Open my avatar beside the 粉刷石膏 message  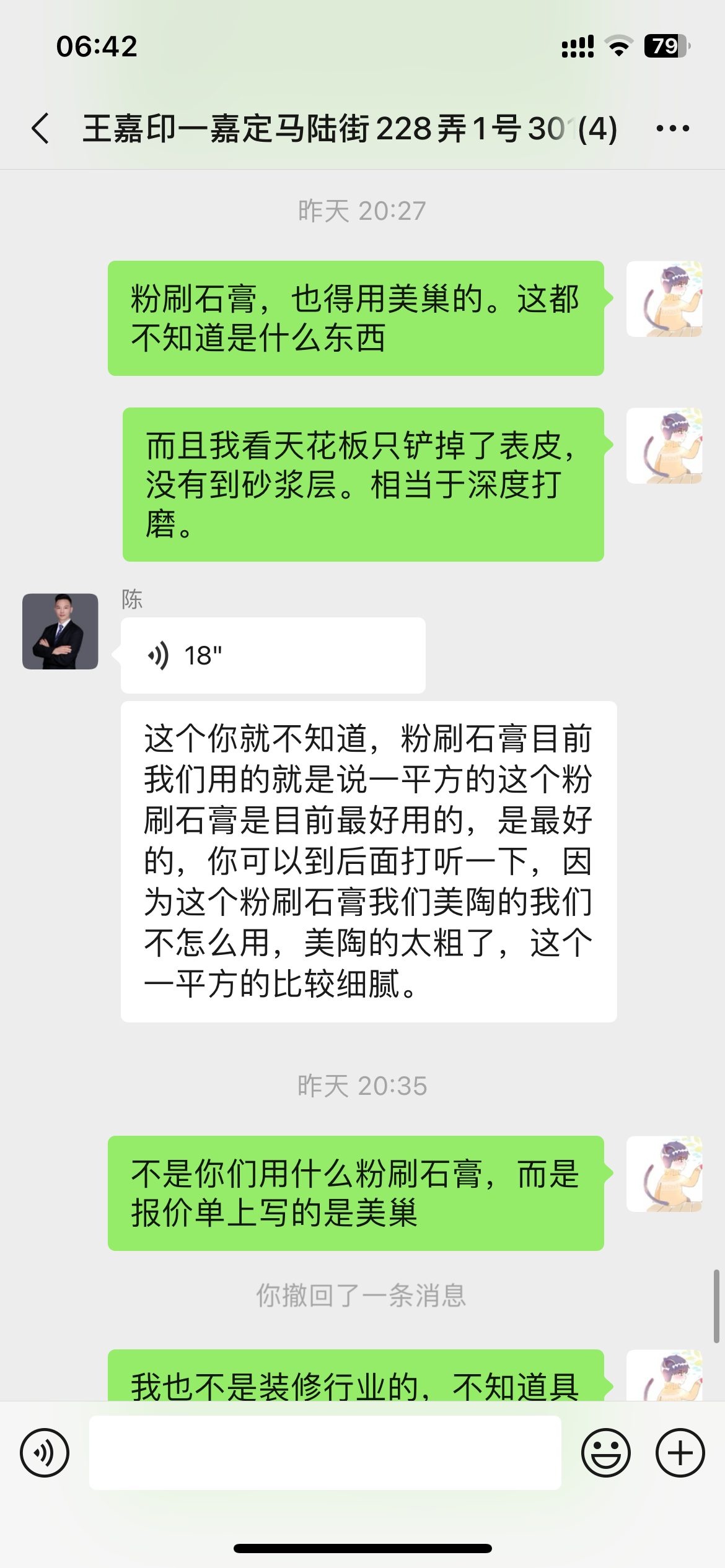pyautogui.click(x=664, y=299)
